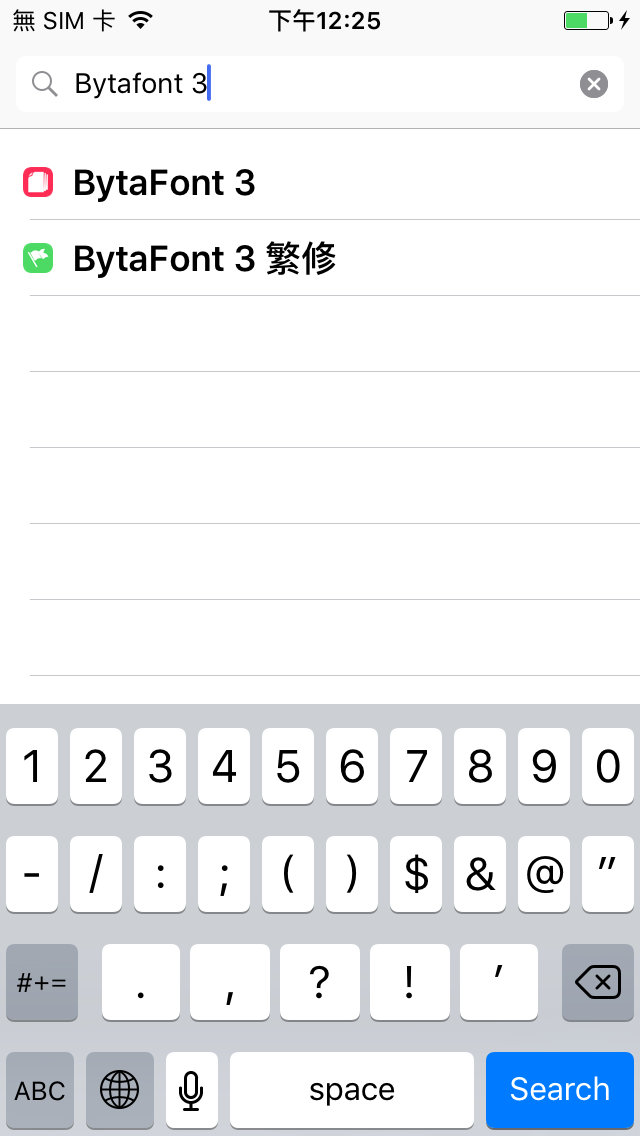The height and width of the screenshot is (1136, 640).
Task: Tap the blue Search key
Action: coord(559,1089)
